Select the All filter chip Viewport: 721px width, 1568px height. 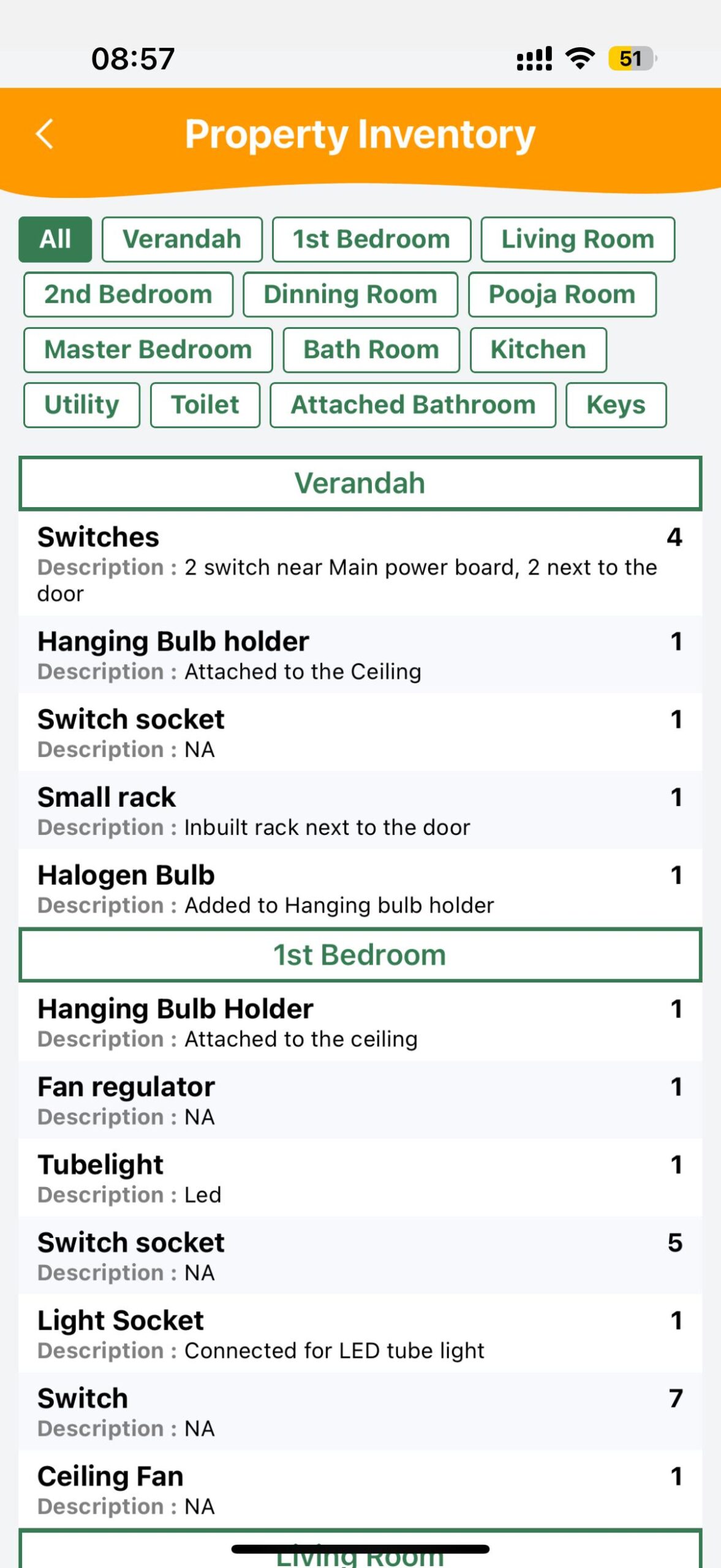(55, 239)
